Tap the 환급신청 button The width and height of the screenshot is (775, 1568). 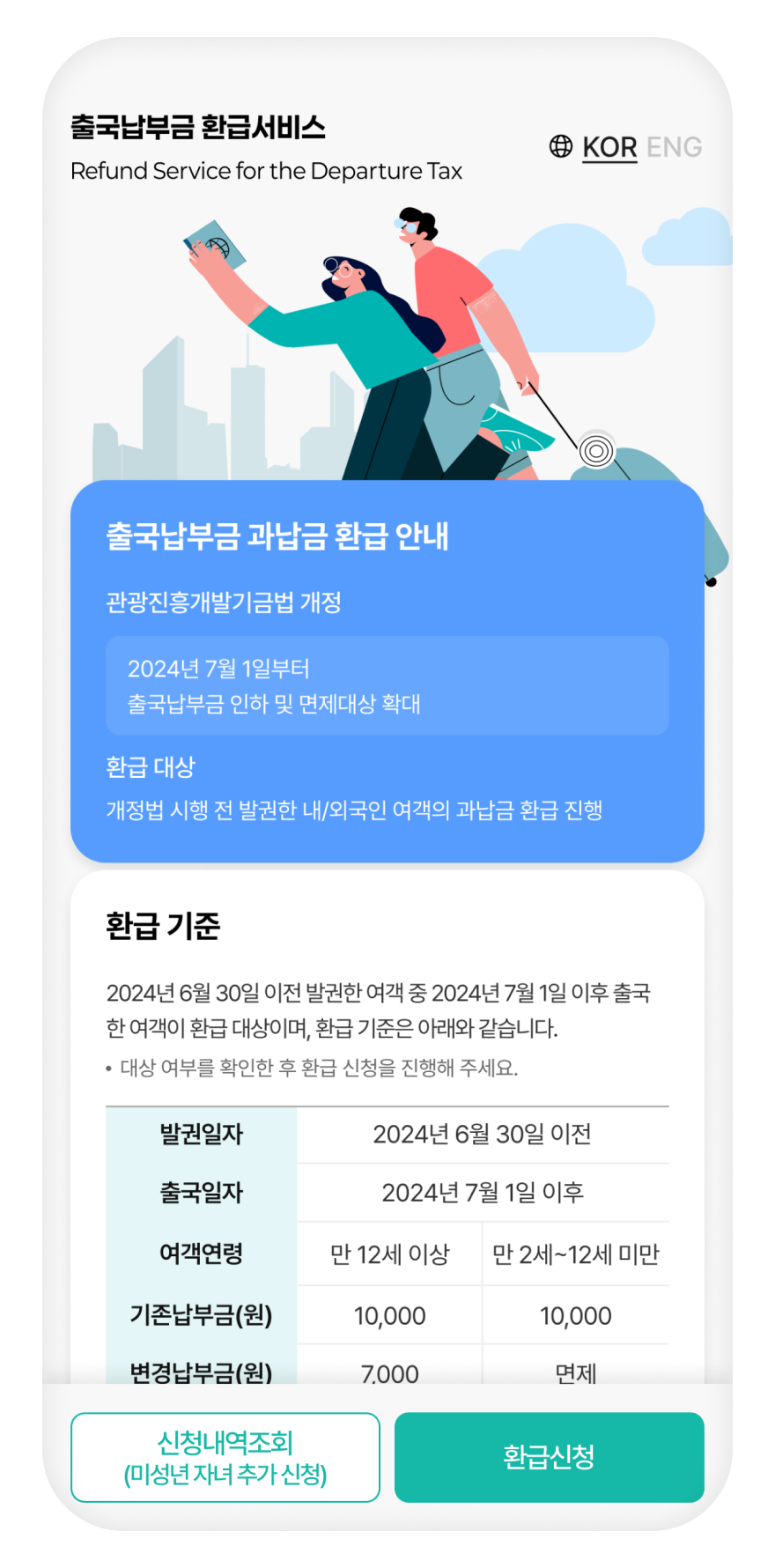coord(549,1457)
